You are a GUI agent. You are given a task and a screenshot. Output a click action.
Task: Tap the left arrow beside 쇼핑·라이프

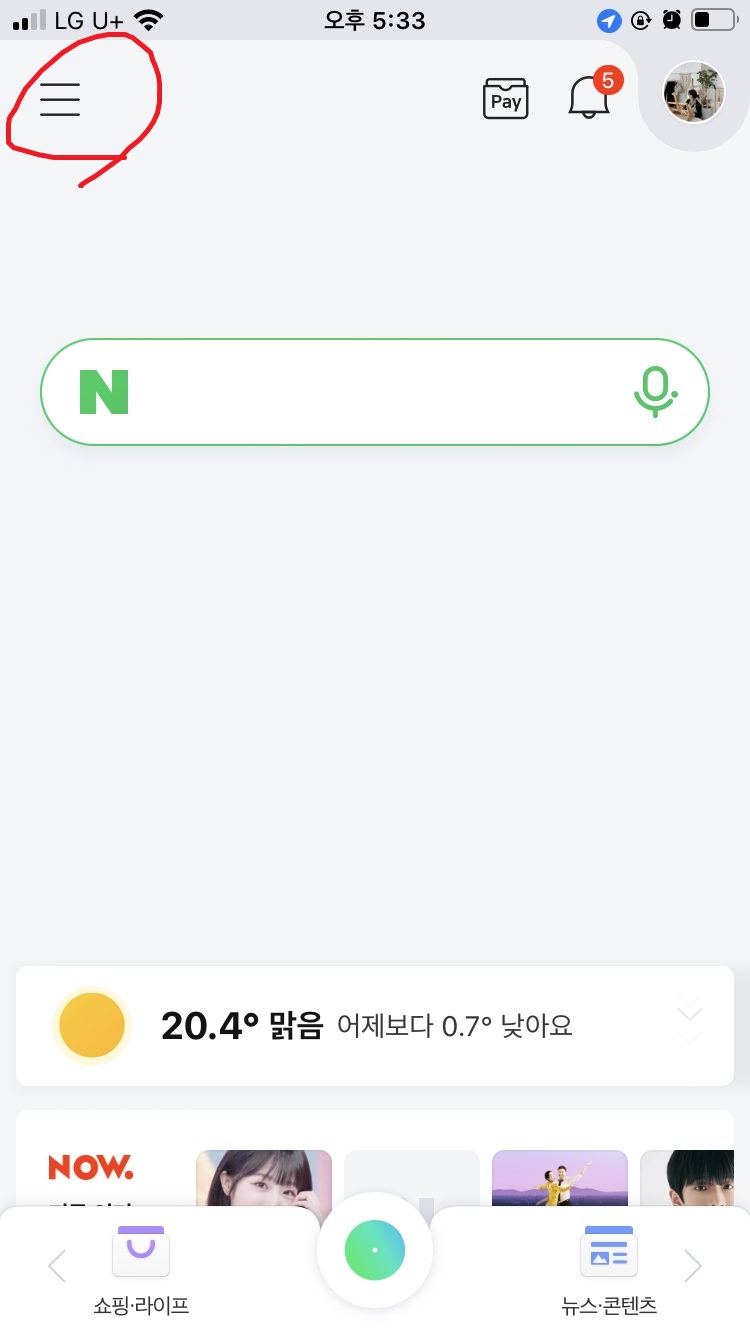coord(57,1266)
